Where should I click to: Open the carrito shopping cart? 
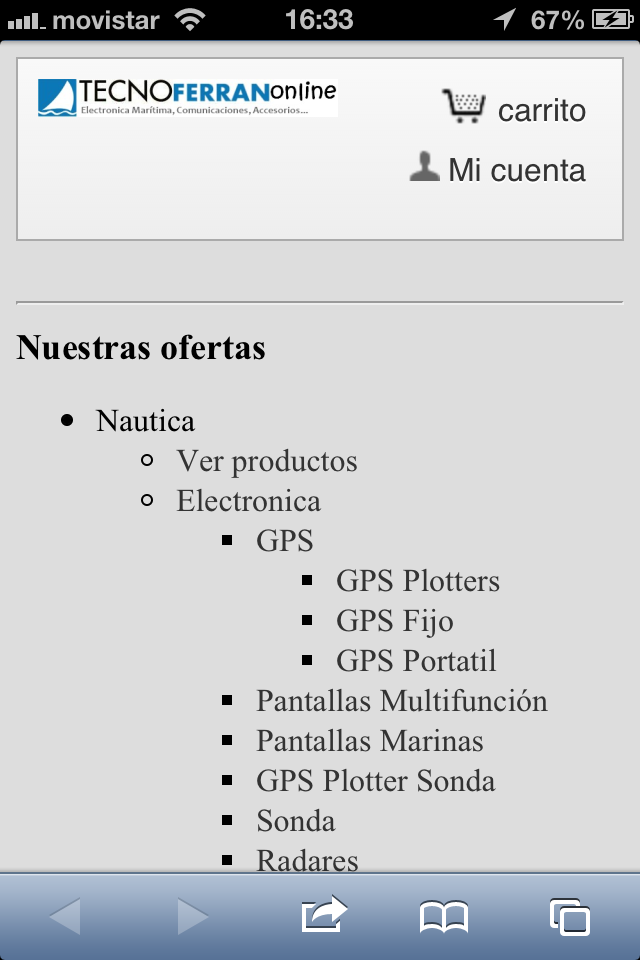coord(515,108)
